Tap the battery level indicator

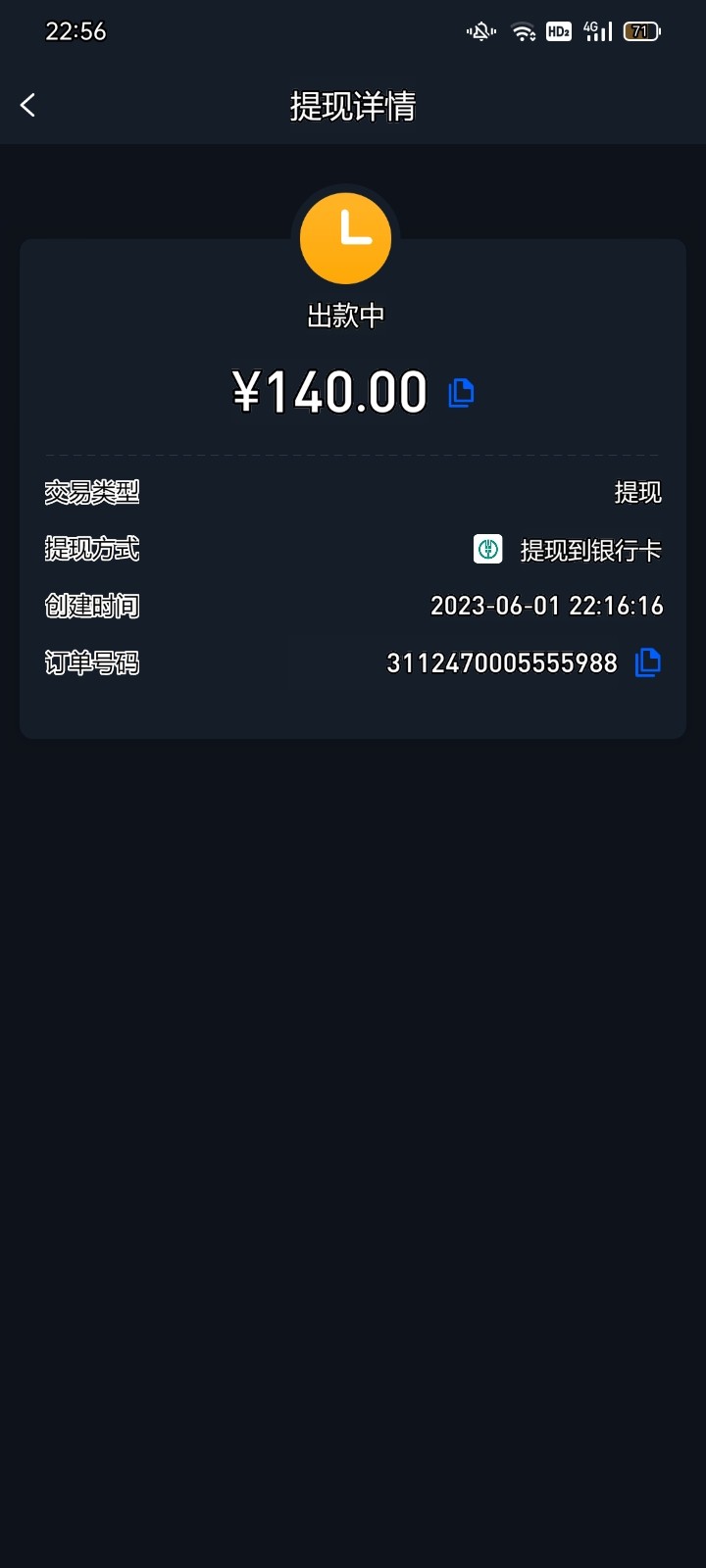click(x=641, y=30)
